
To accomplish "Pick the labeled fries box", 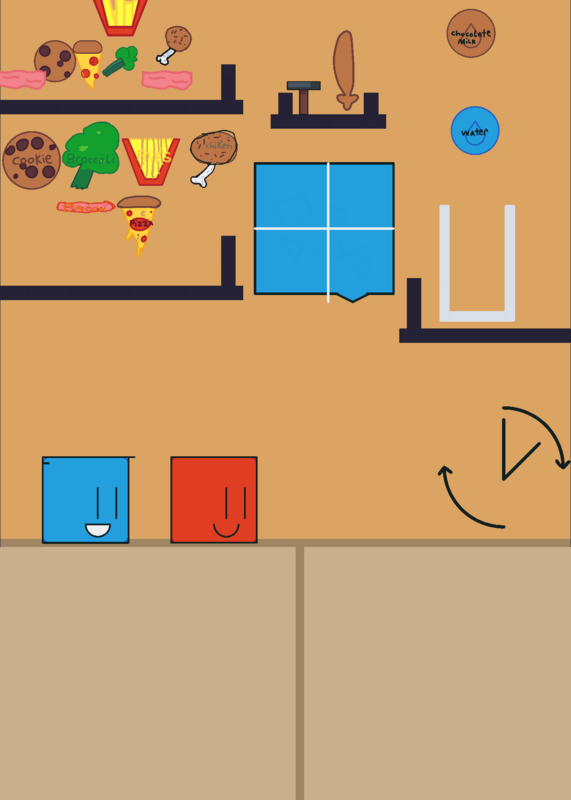I will click(x=151, y=161).
